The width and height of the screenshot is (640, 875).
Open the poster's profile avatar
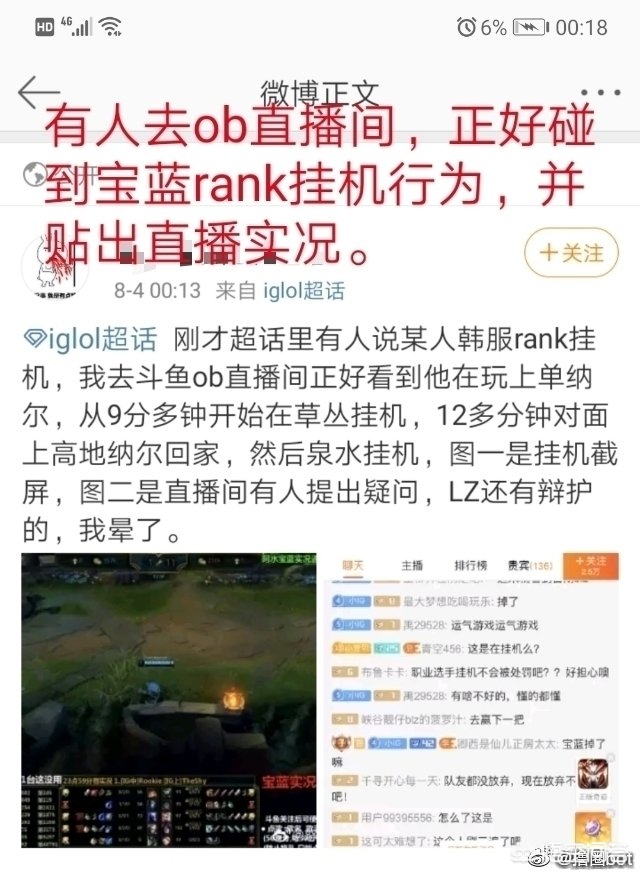tap(55, 266)
